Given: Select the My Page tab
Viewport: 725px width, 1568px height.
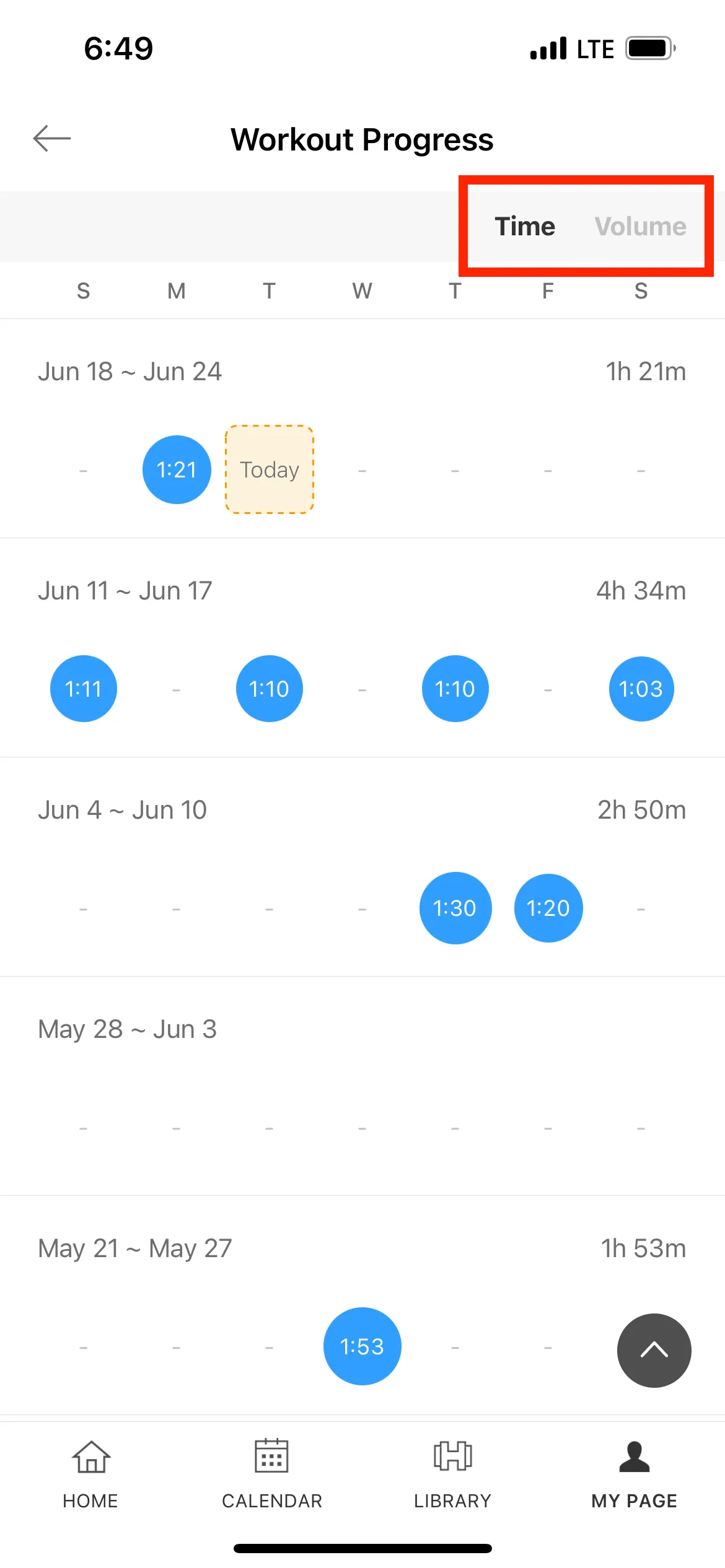Looking at the screenshot, I should 634,1474.
